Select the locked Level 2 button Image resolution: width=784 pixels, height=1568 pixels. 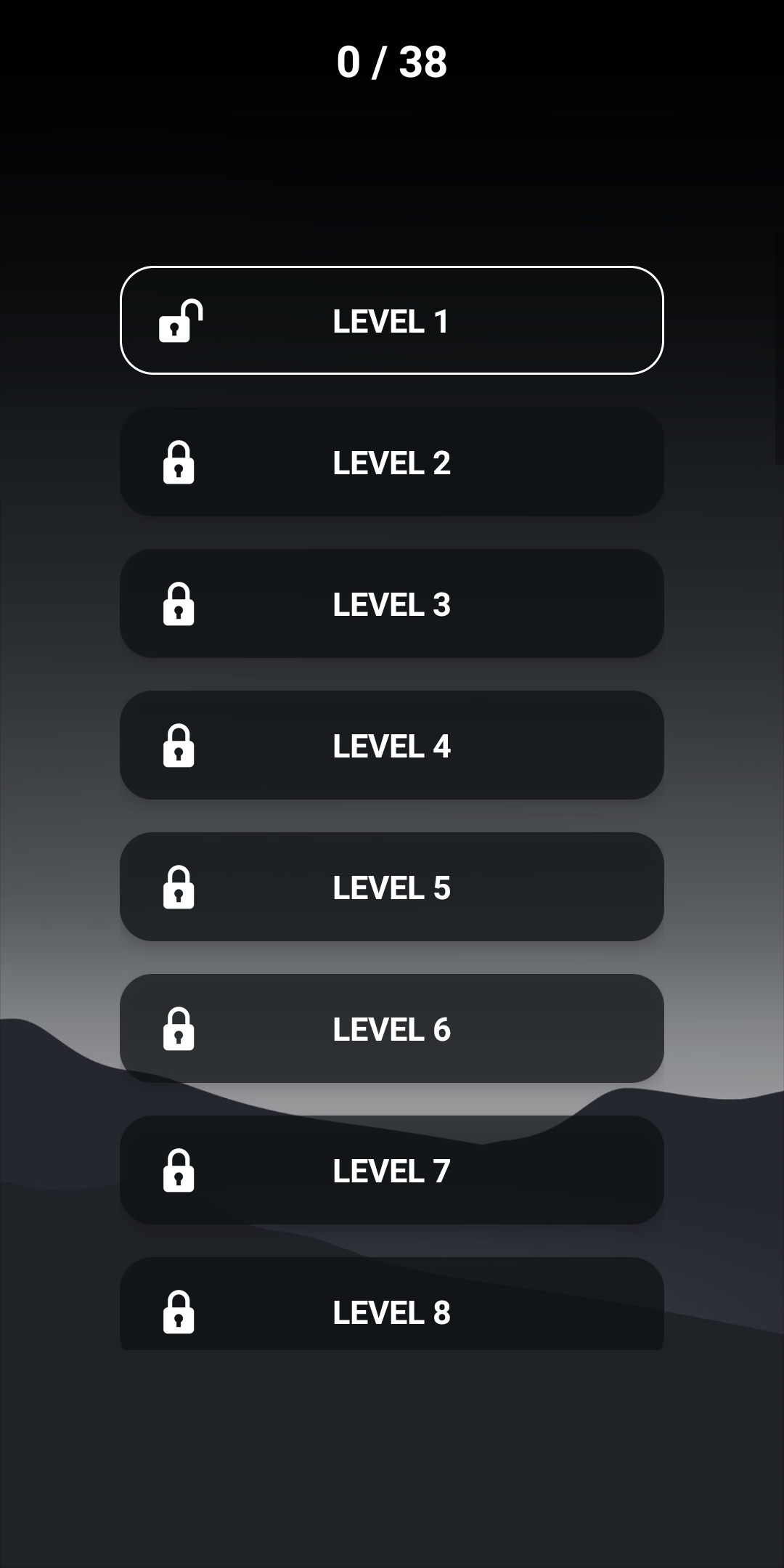pyautogui.click(x=392, y=462)
